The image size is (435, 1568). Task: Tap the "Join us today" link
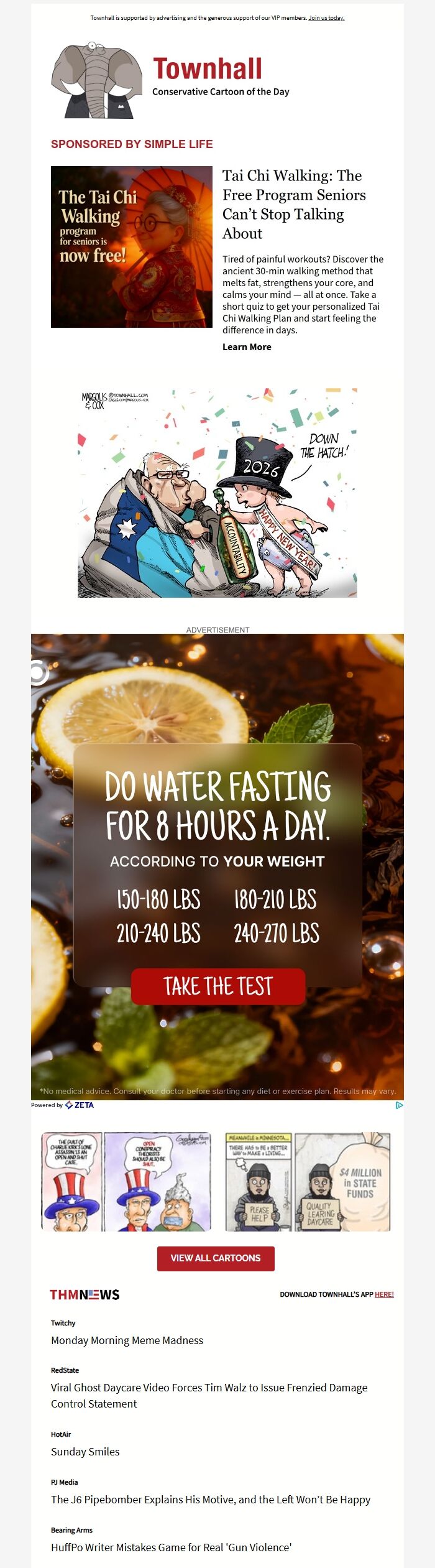tap(326, 18)
